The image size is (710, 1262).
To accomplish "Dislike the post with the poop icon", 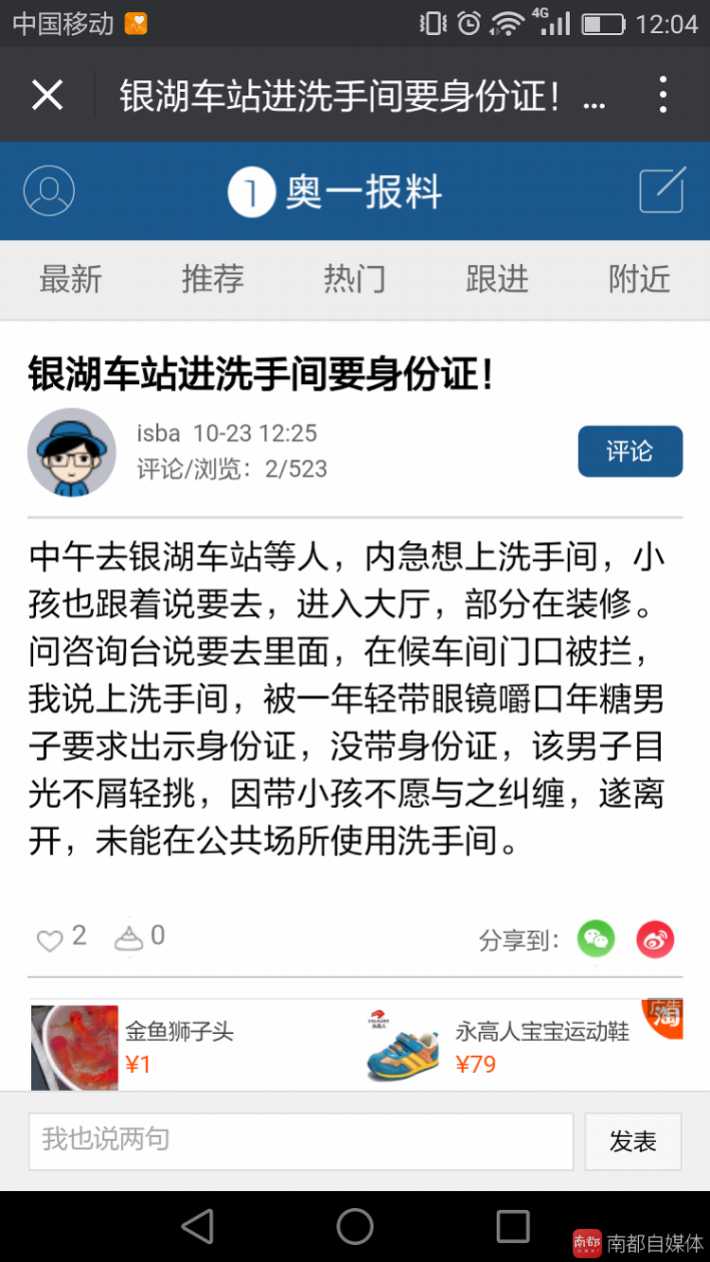I will pos(128,938).
